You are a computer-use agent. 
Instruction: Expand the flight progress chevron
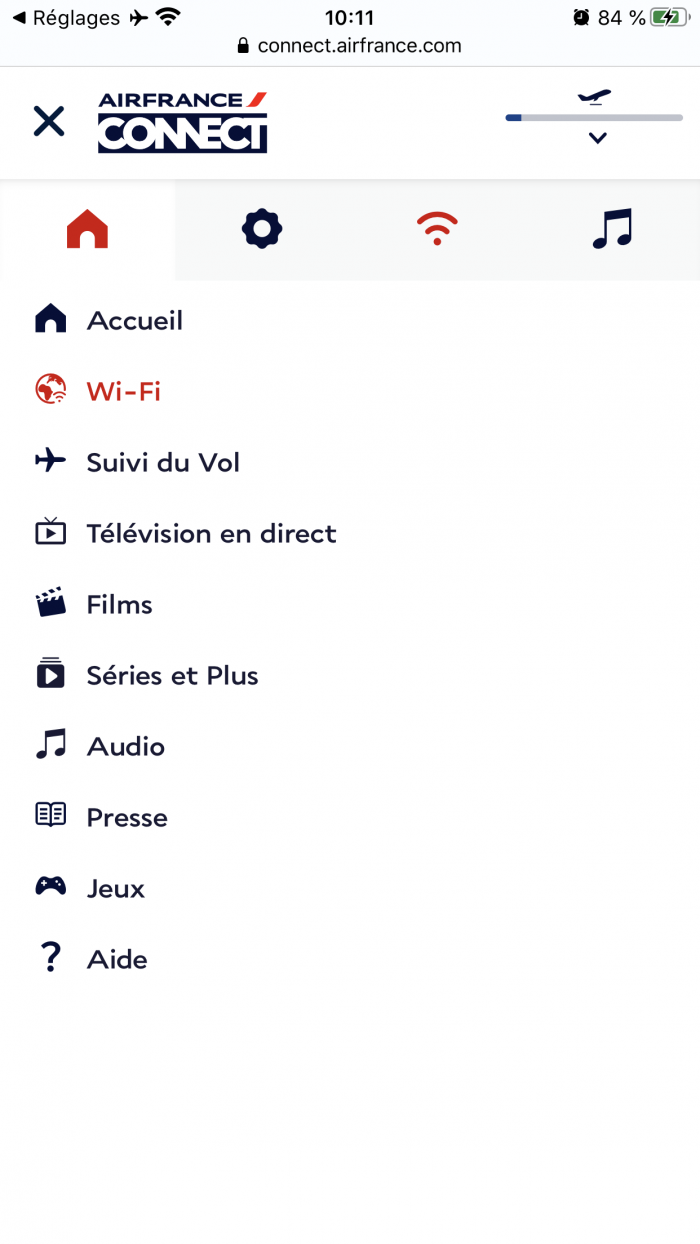597,139
